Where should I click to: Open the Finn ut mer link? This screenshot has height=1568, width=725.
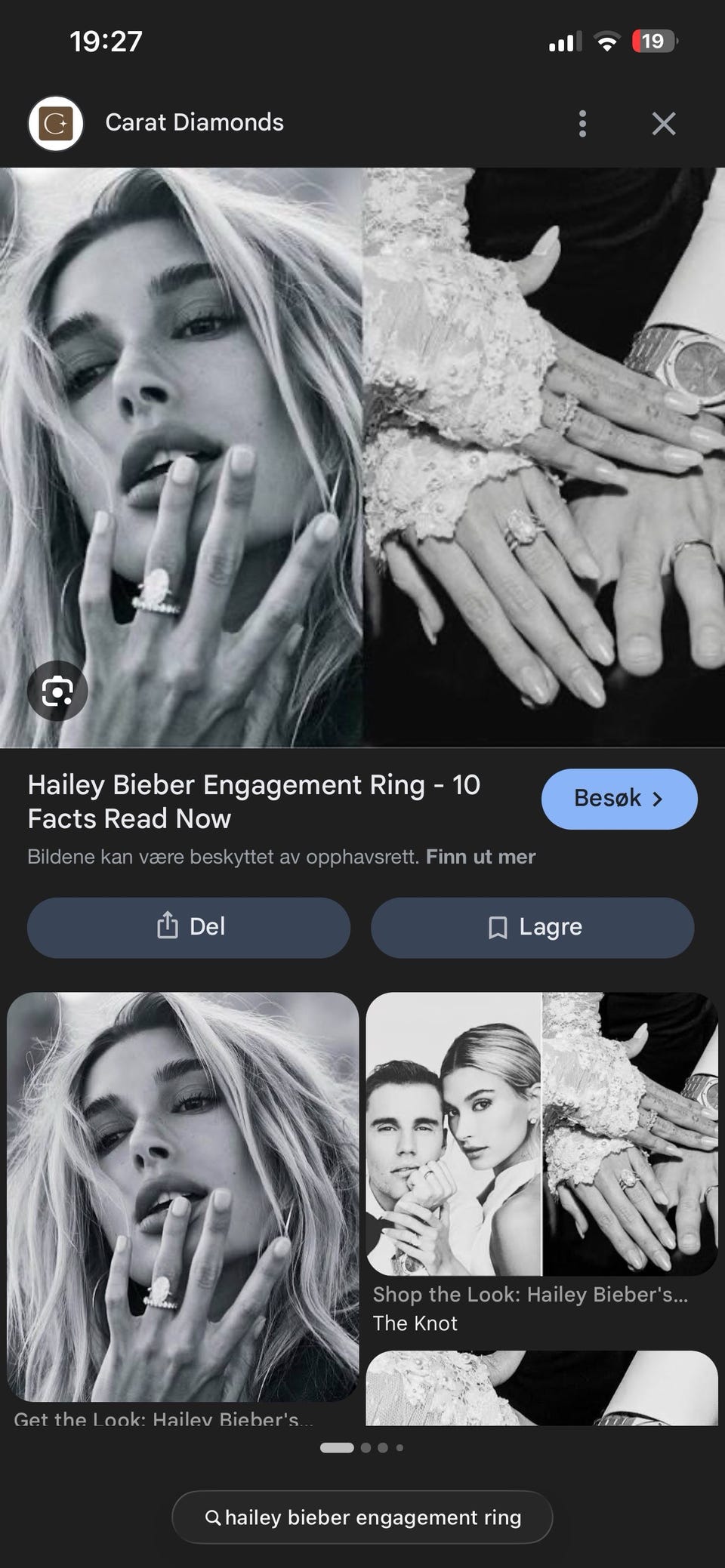[480, 857]
